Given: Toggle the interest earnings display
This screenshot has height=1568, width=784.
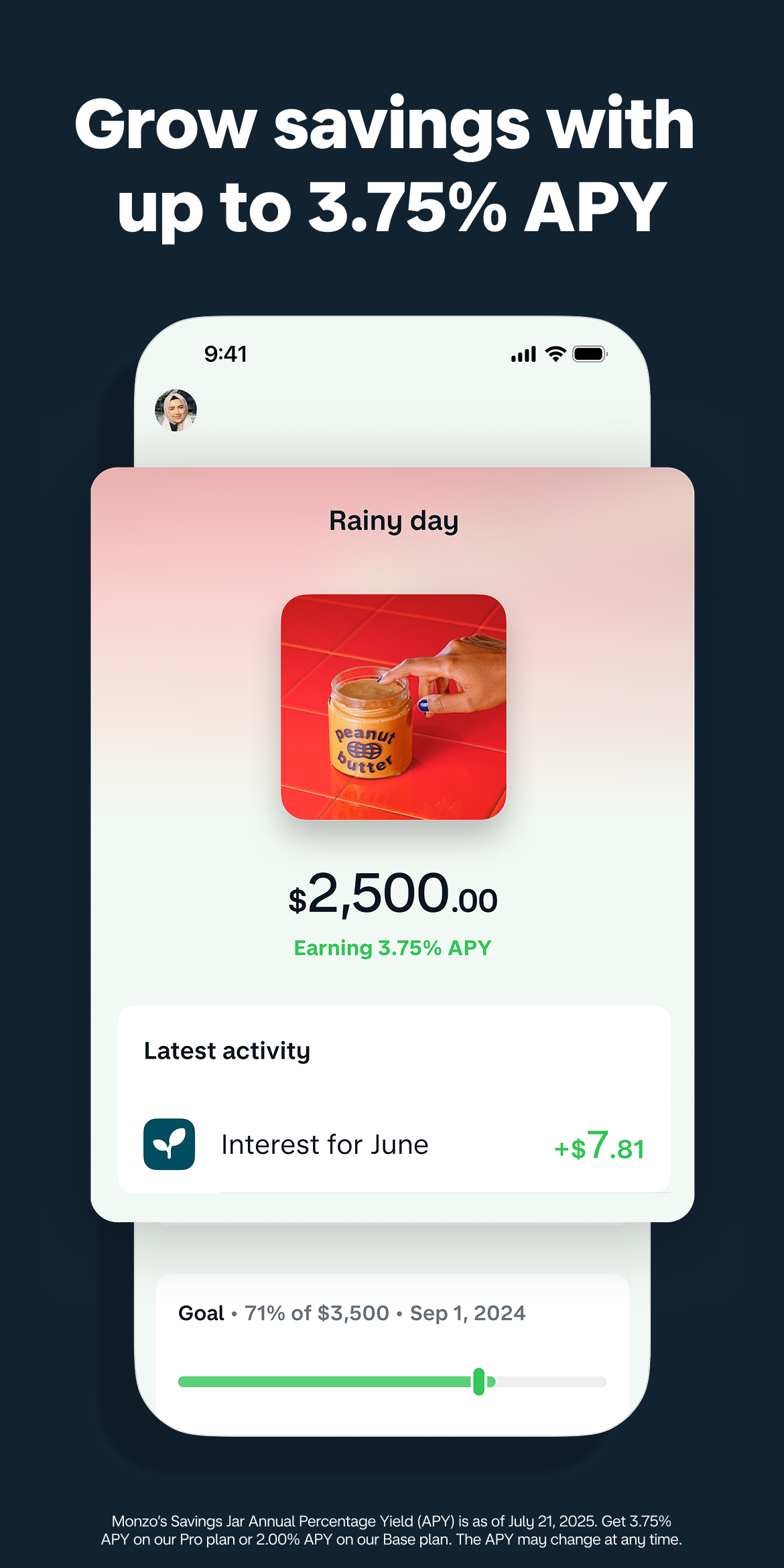Looking at the screenshot, I should tap(600, 1146).
